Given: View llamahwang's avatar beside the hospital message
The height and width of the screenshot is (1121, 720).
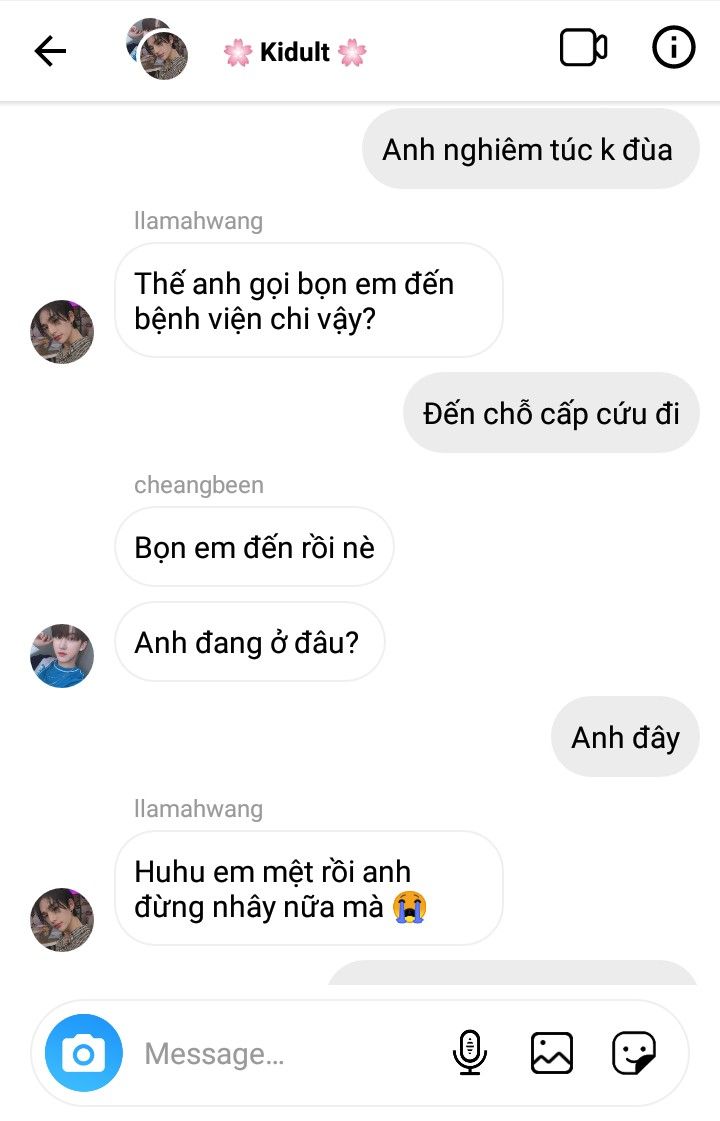Looking at the screenshot, I should click(62, 331).
